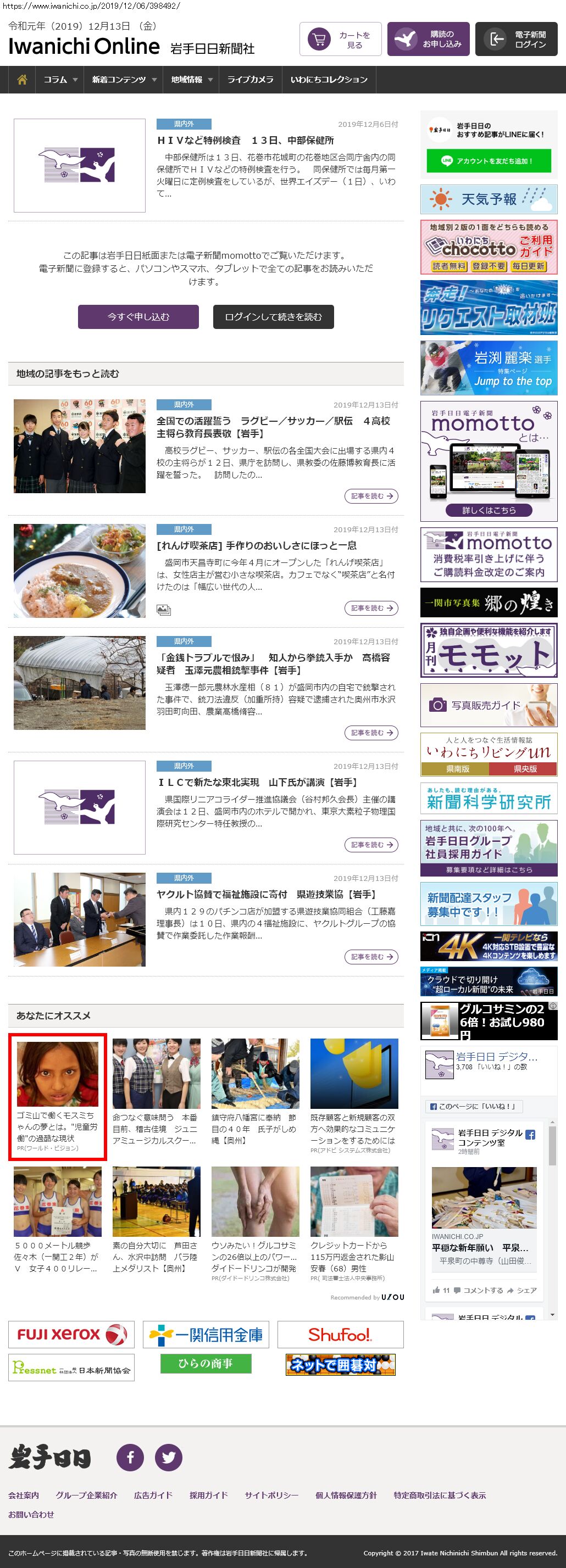The width and height of the screenshot is (566, 1568).
Task: Open いわにちコレクション
Action: pos(329,80)
